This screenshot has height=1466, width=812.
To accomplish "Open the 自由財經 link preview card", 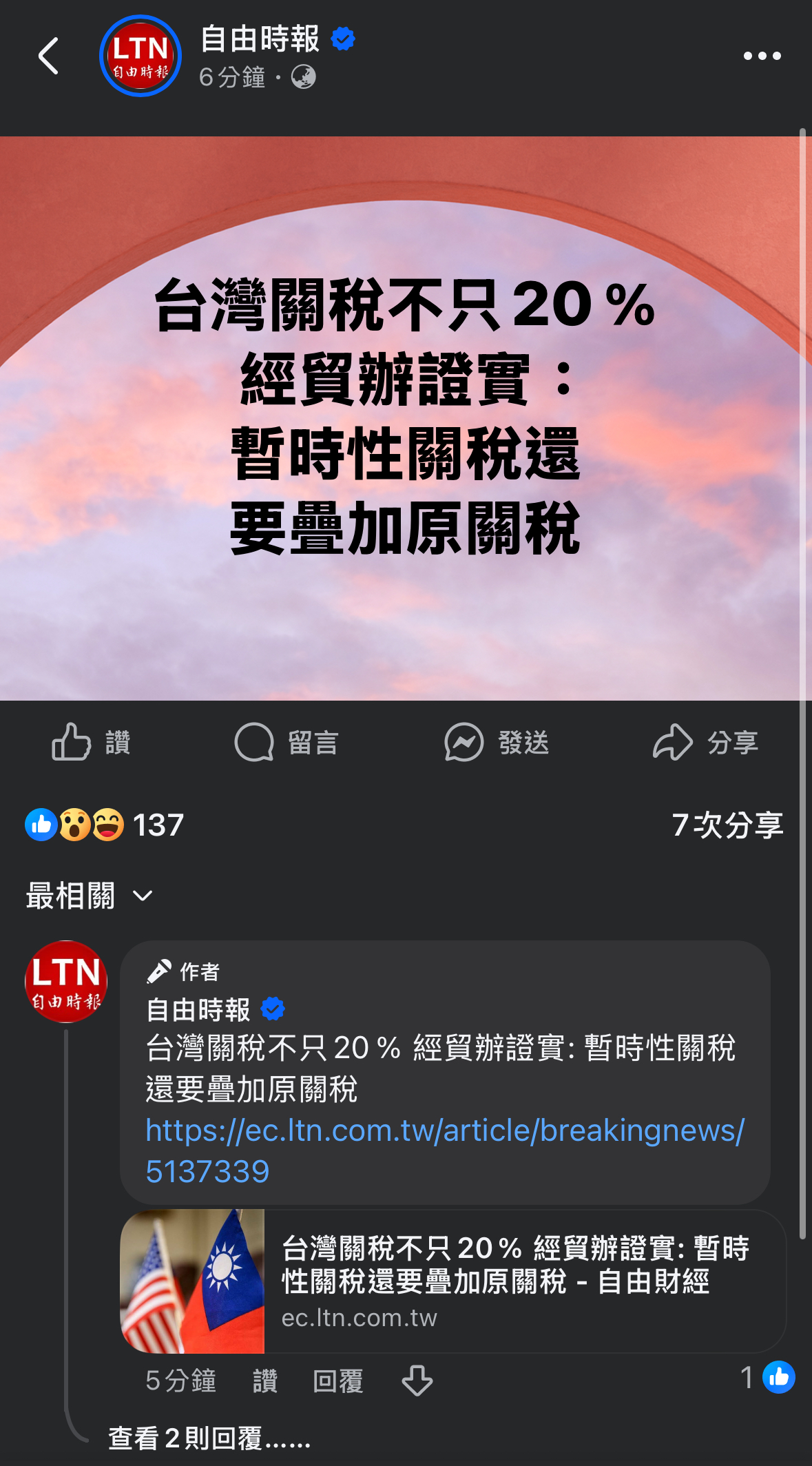I will click(x=453, y=1281).
